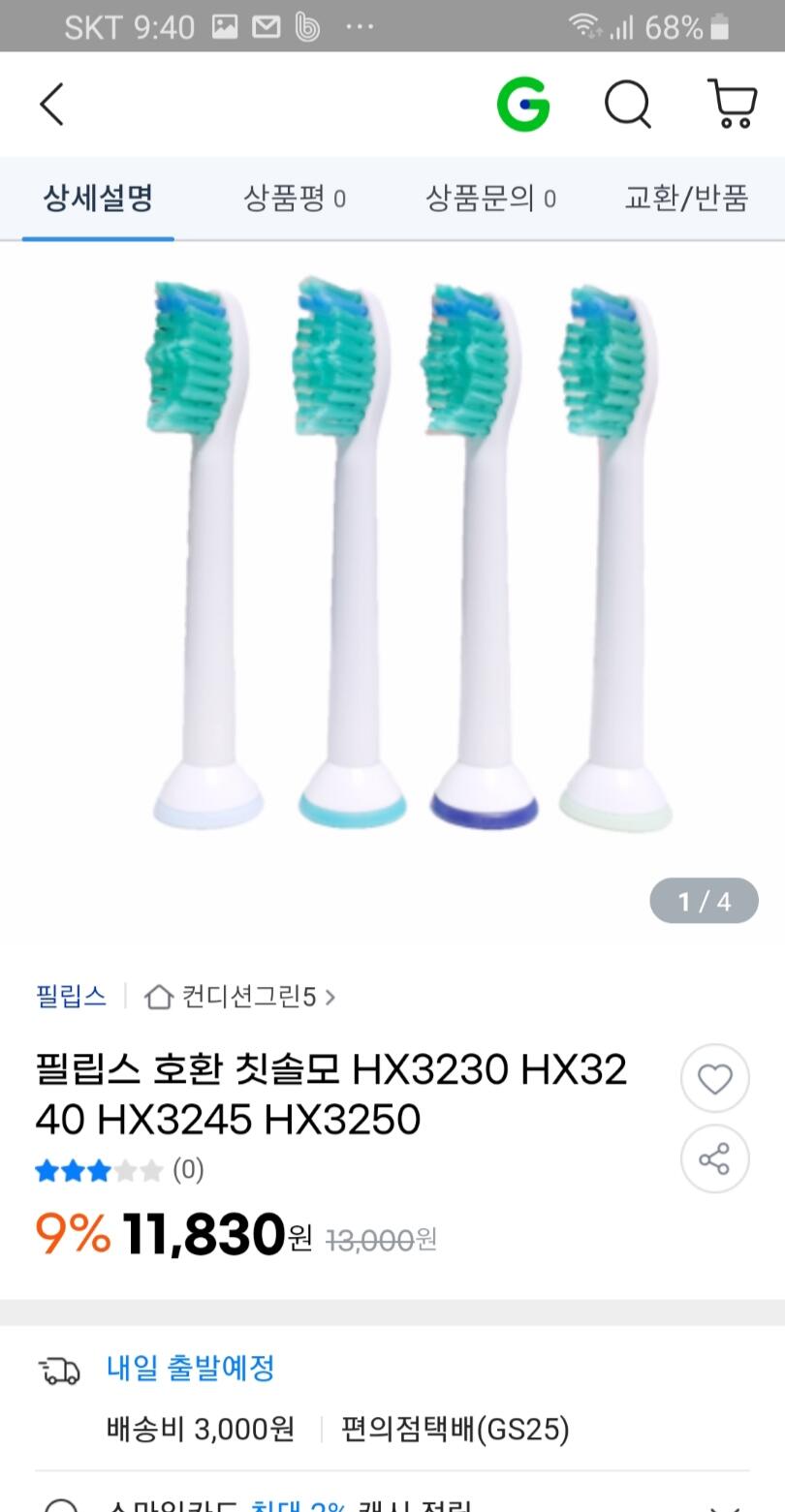Open the 필립스 brand link
The image size is (785, 1512).
[71, 996]
